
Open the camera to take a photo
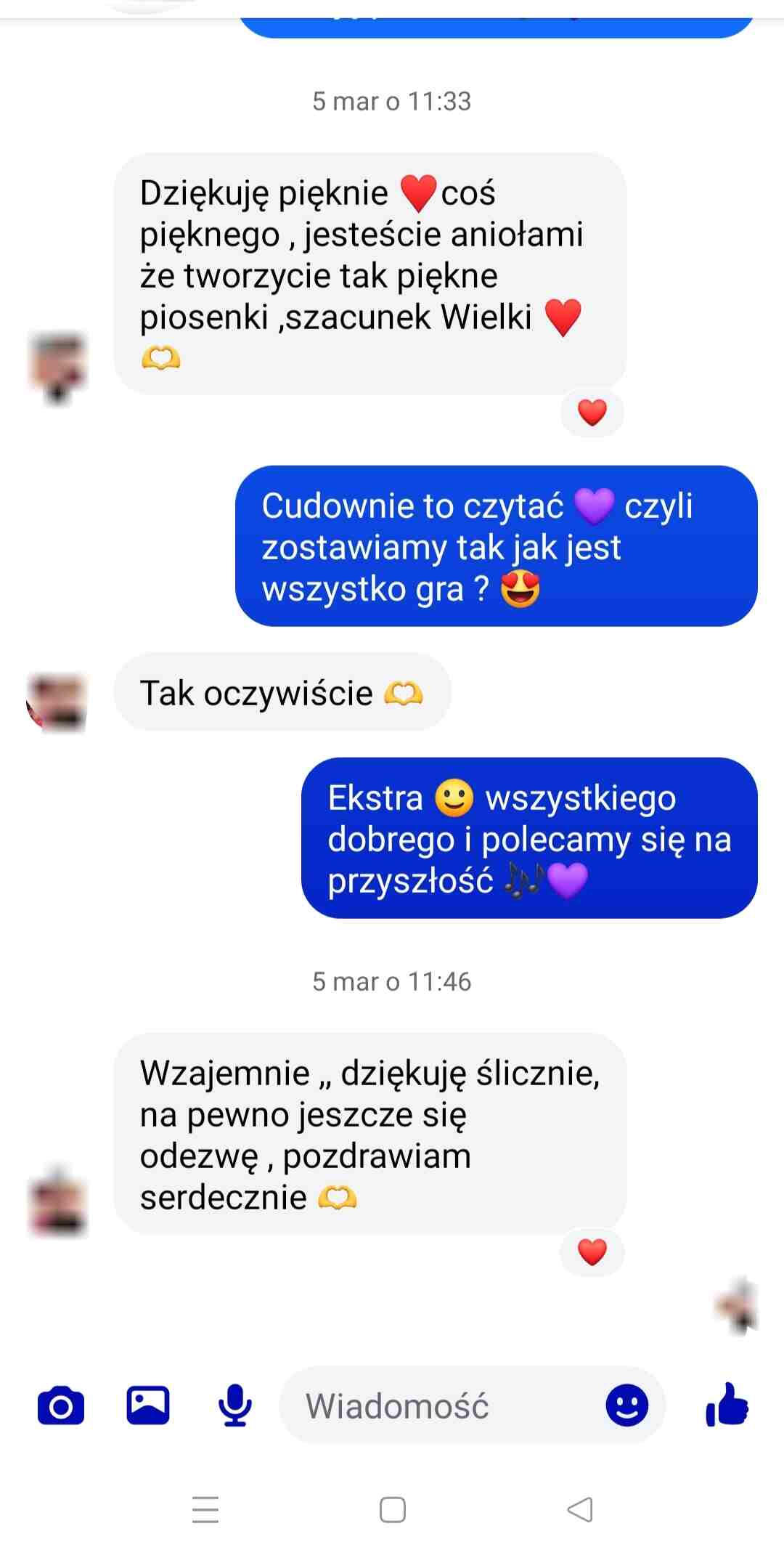pyautogui.click(x=61, y=1406)
